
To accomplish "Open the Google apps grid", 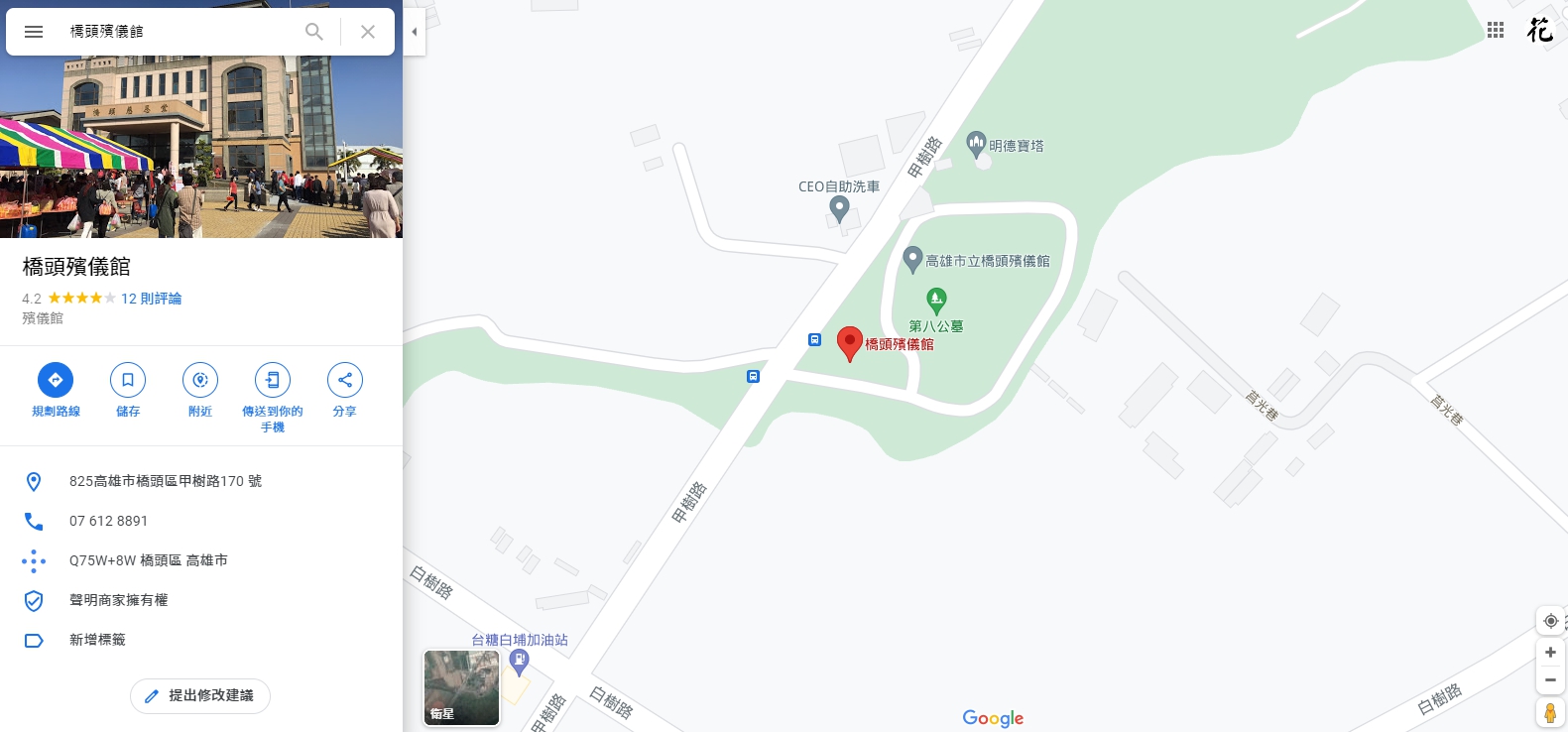I will click(1496, 31).
